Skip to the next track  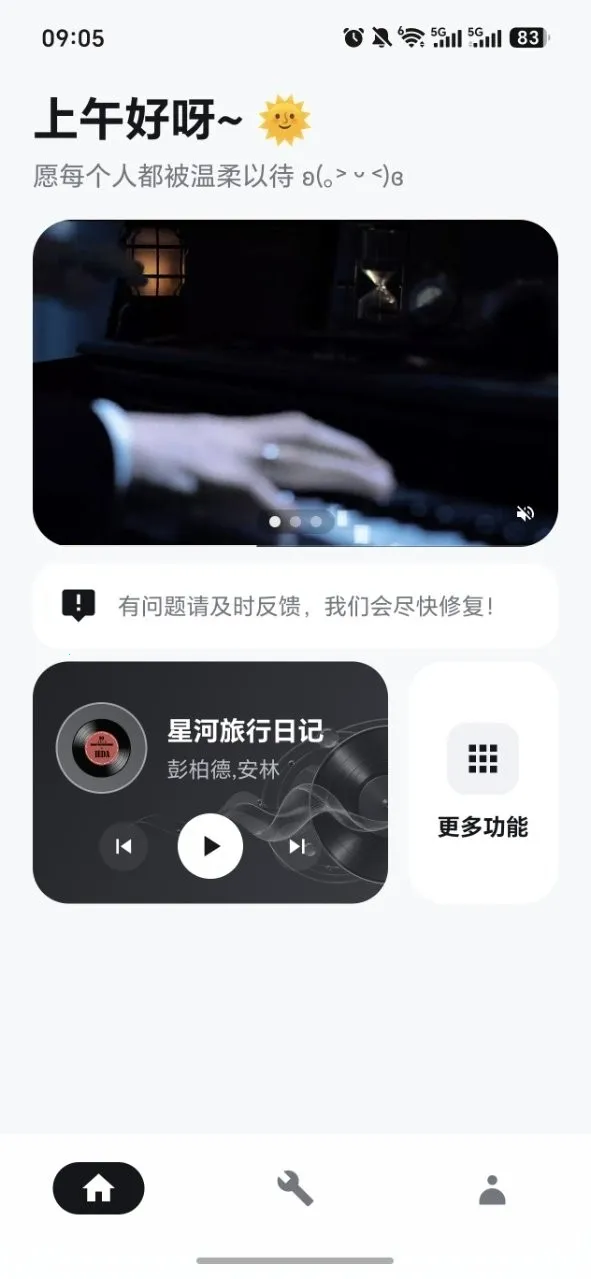(297, 846)
